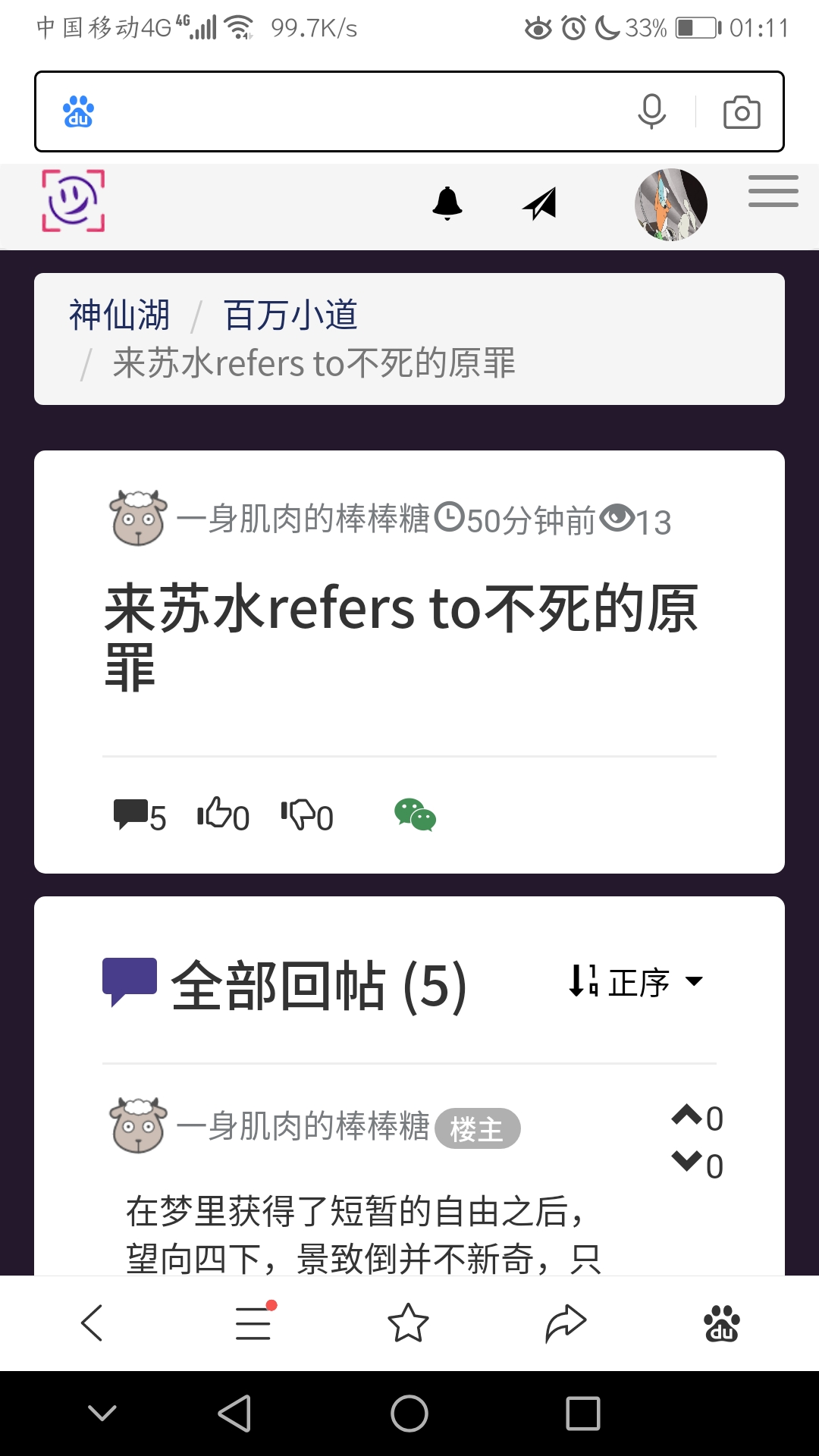Open camera image search
The image size is (819, 1456).
point(741,113)
